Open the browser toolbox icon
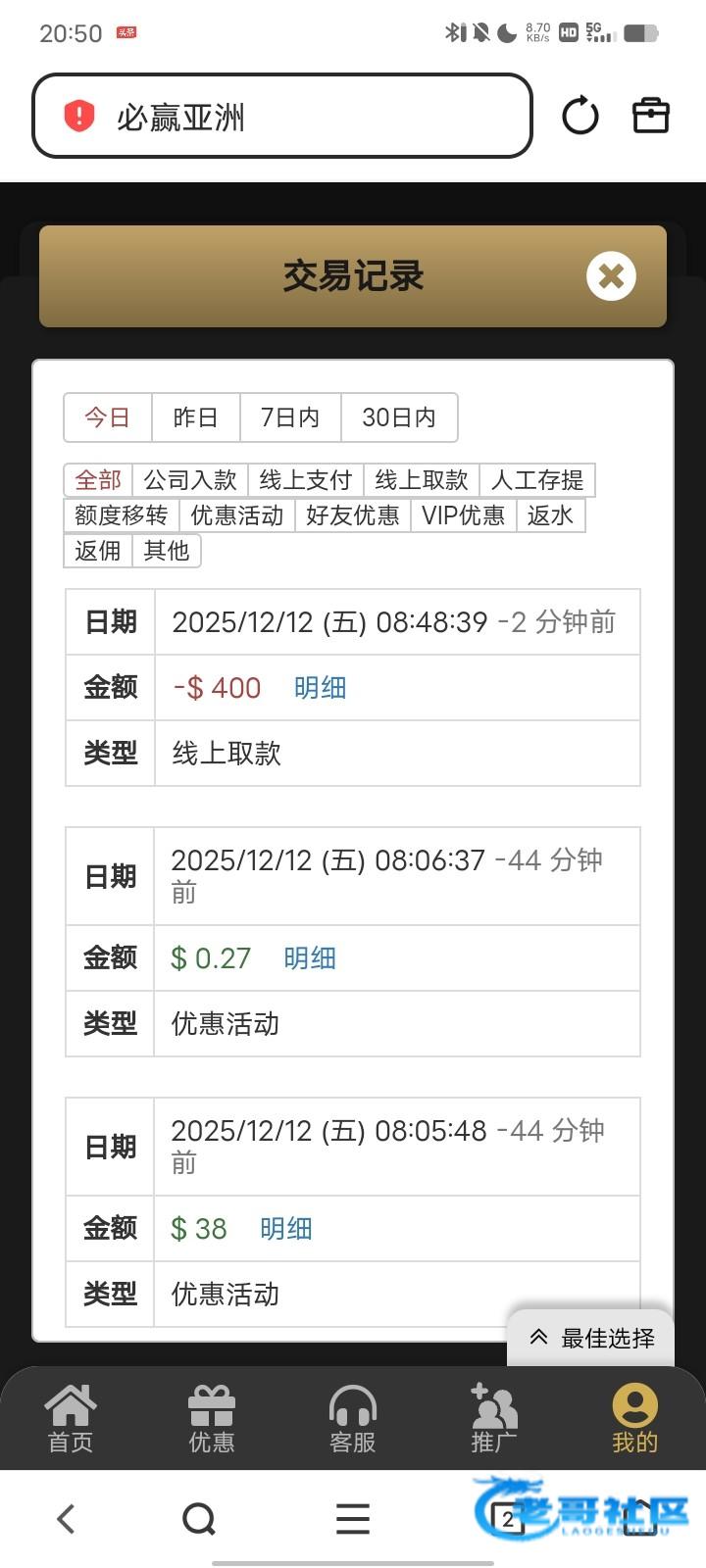 tap(650, 116)
